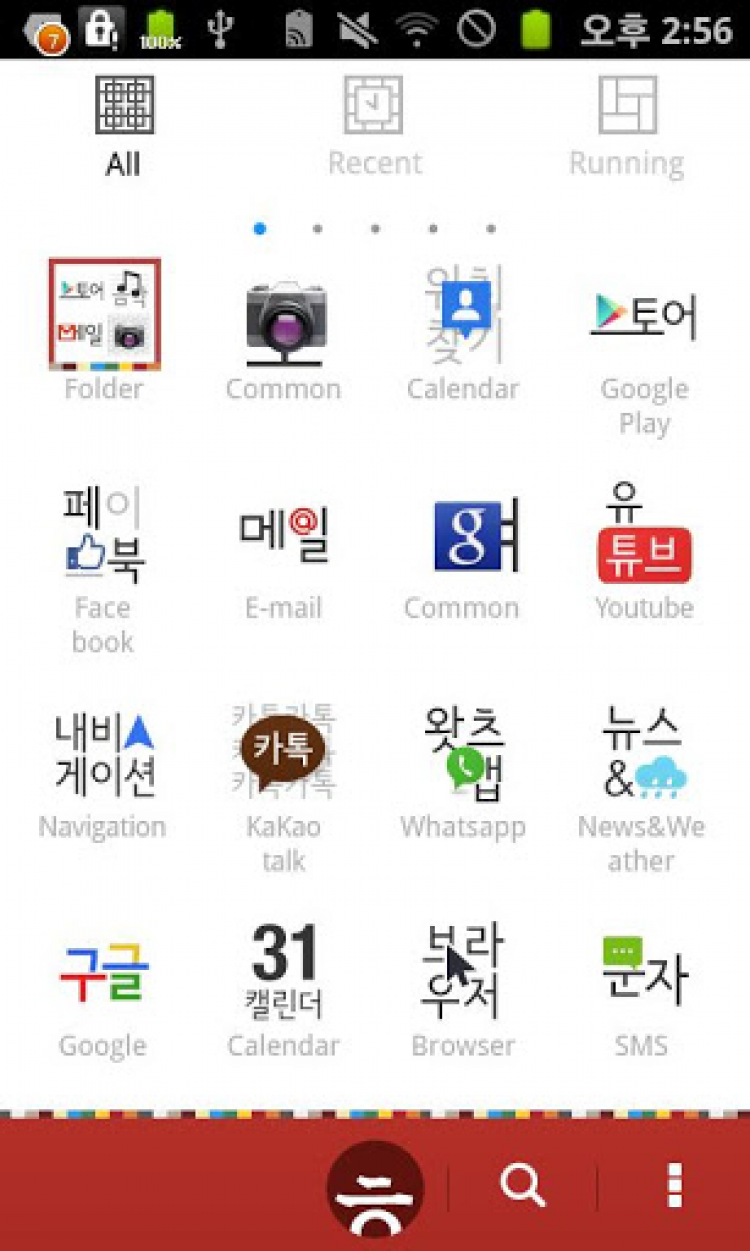This screenshot has height=1251, width=750.
Task: Open the SMS app
Action: click(643, 972)
